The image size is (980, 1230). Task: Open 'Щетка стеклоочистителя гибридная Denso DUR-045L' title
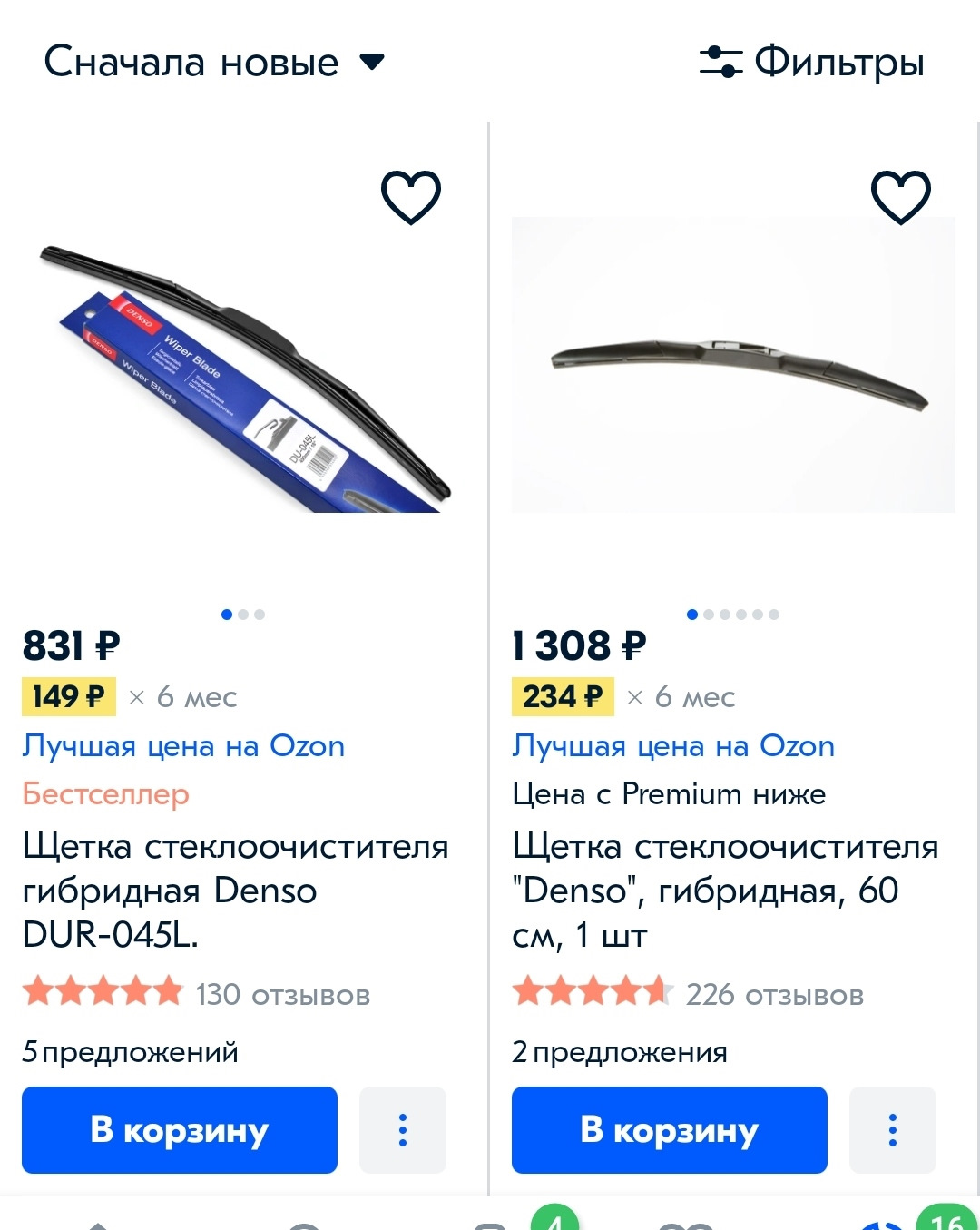tap(235, 891)
